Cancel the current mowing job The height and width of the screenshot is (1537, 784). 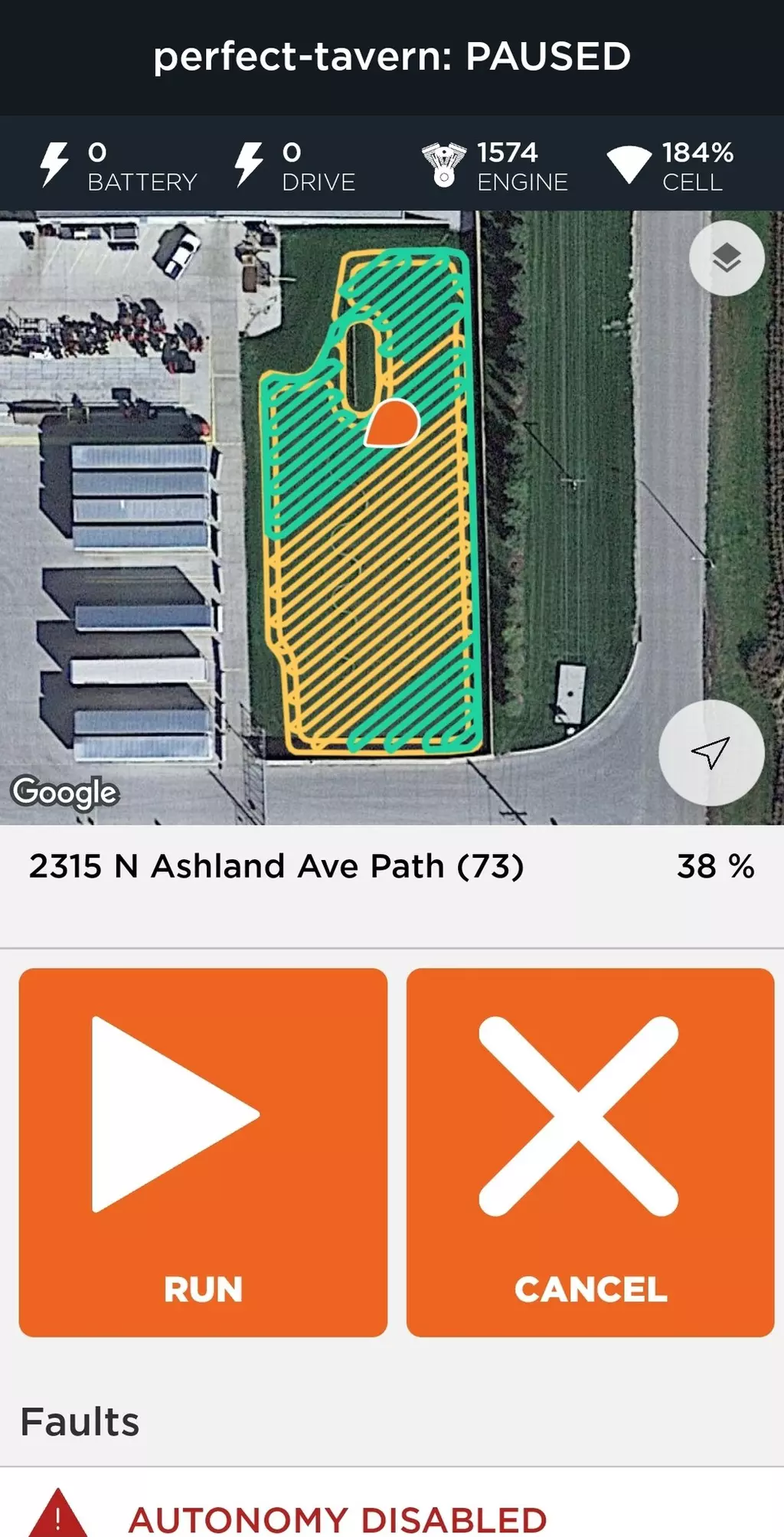point(590,1152)
